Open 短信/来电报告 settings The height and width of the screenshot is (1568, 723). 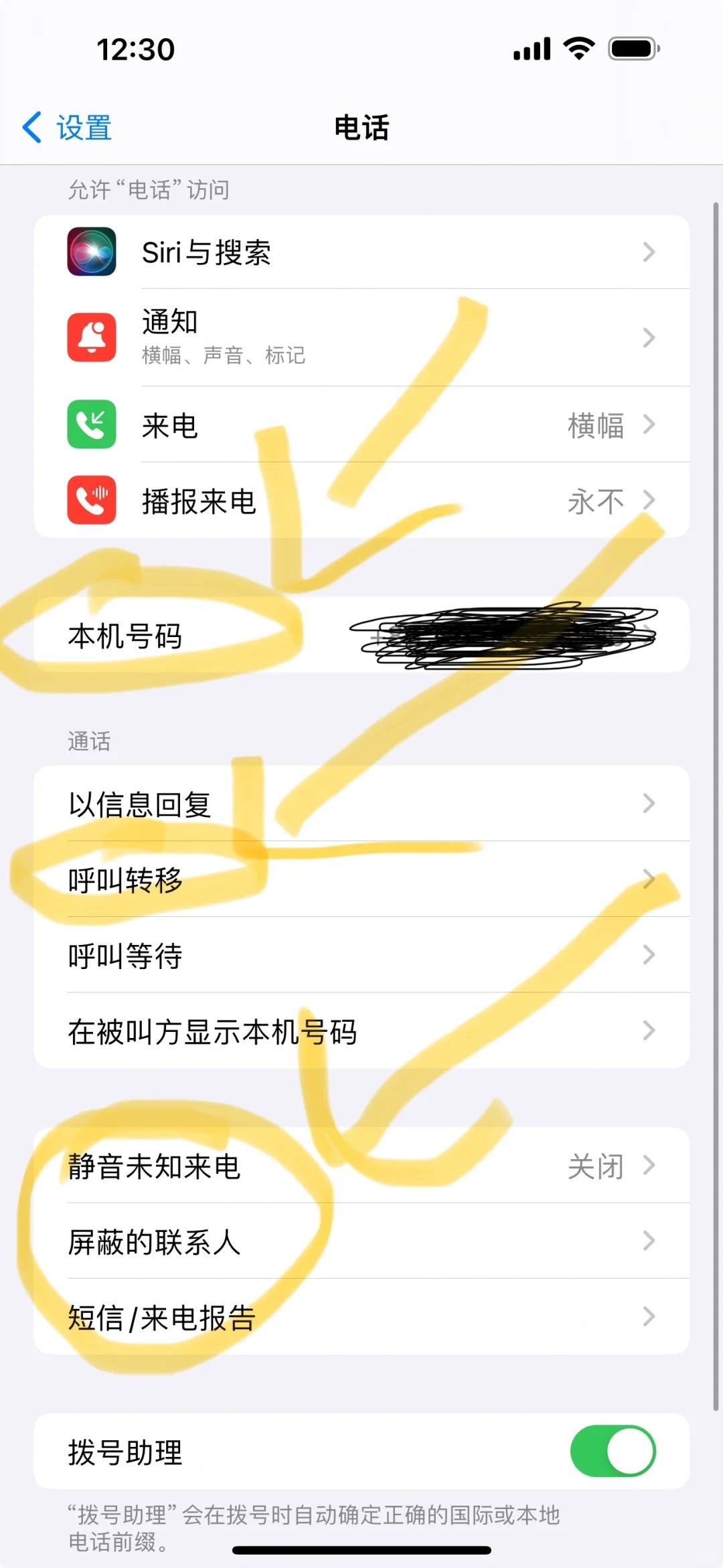[361, 1317]
